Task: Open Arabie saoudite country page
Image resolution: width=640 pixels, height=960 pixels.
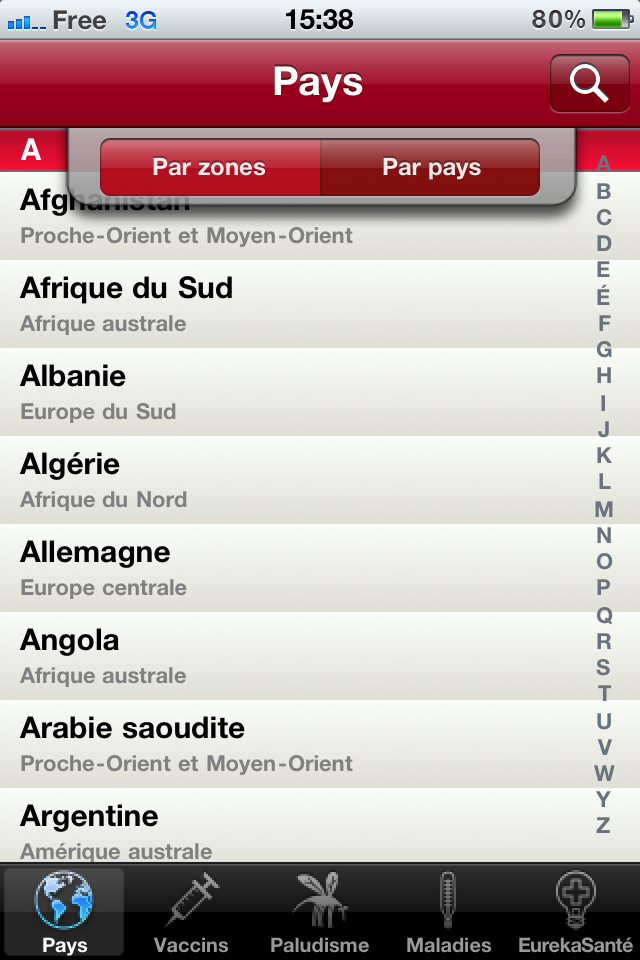Action: pos(290,744)
